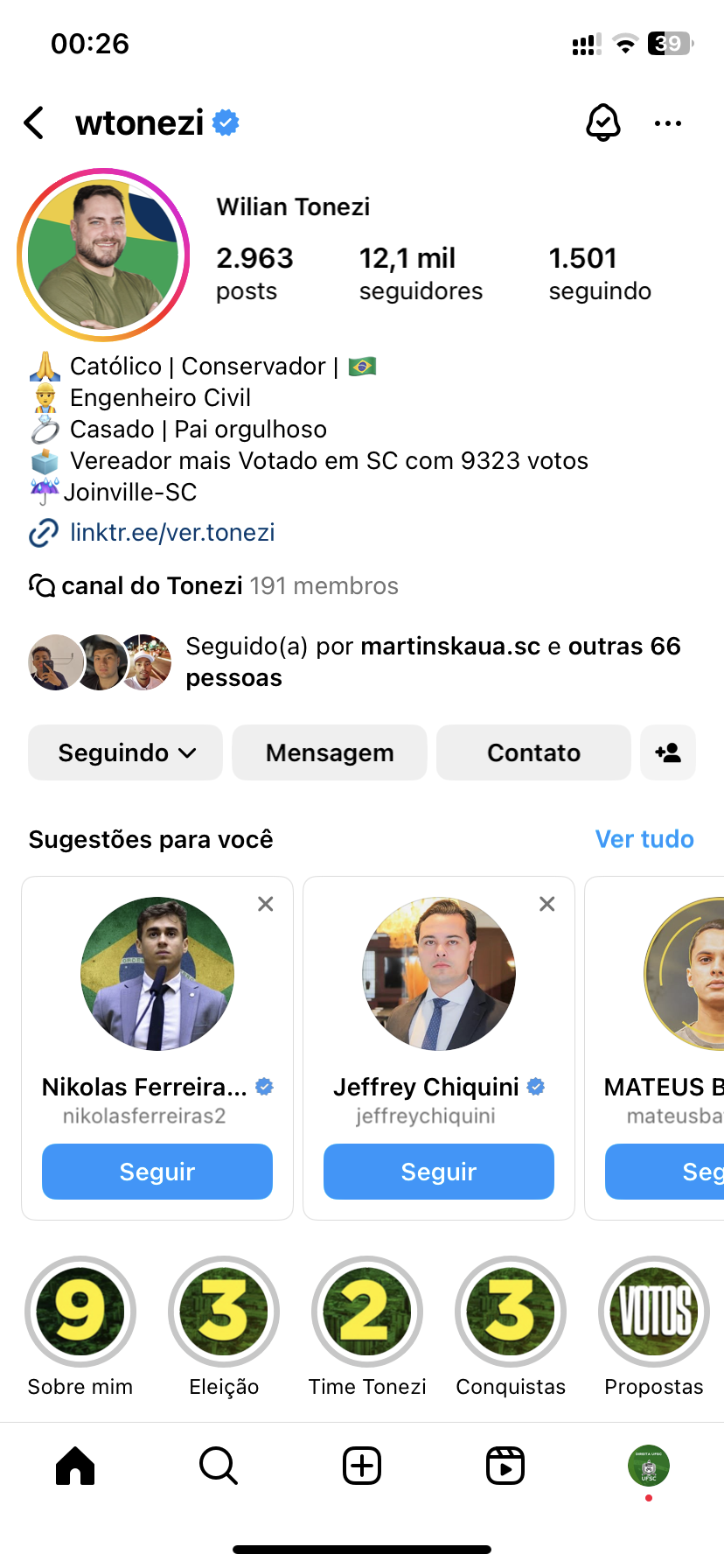Image resolution: width=724 pixels, height=1568 pixels.
Task: Open the canal do Tonezi channel
Action: (x=152, y=585)
